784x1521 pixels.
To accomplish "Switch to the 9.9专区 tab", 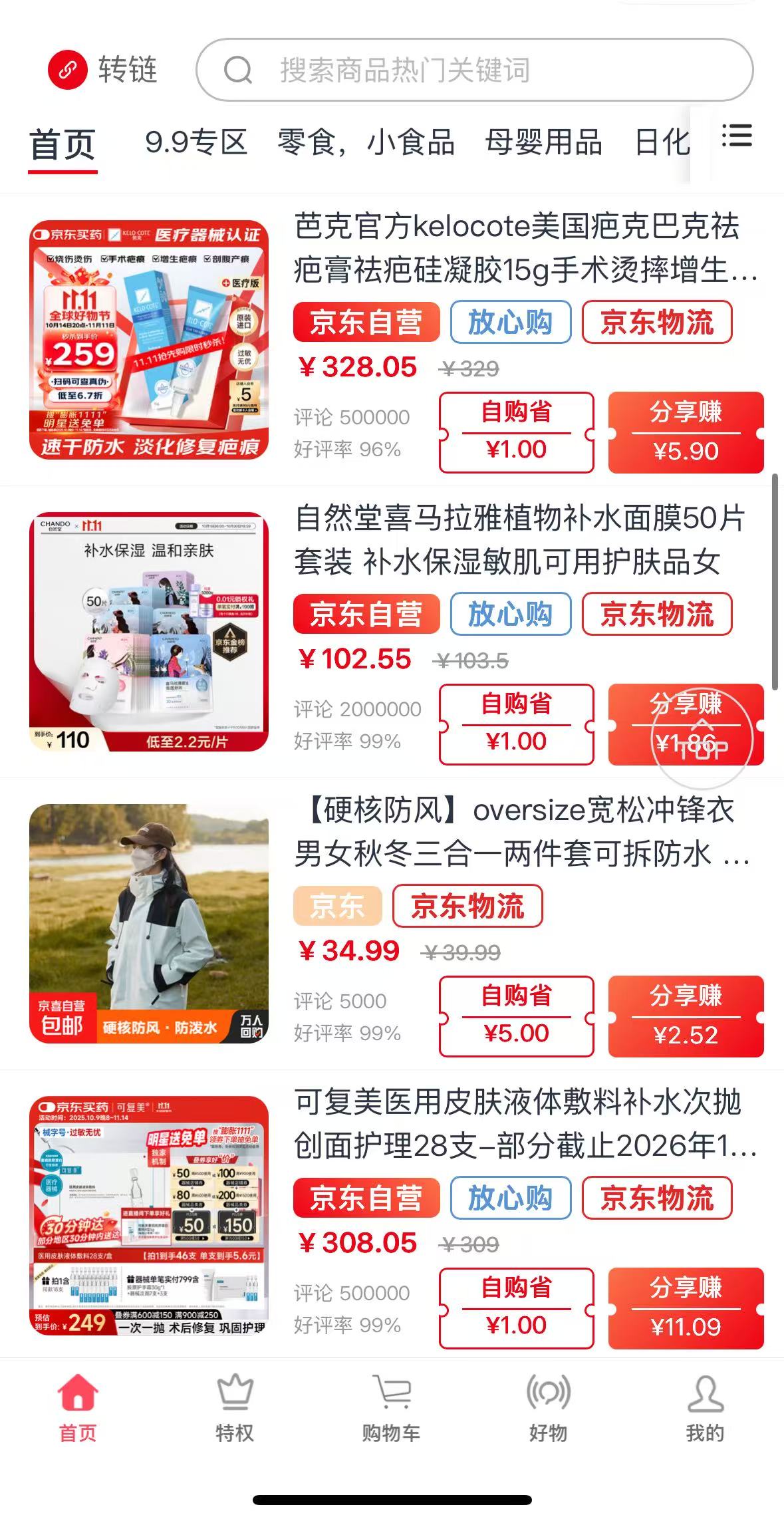I will [x=196, y=142].
